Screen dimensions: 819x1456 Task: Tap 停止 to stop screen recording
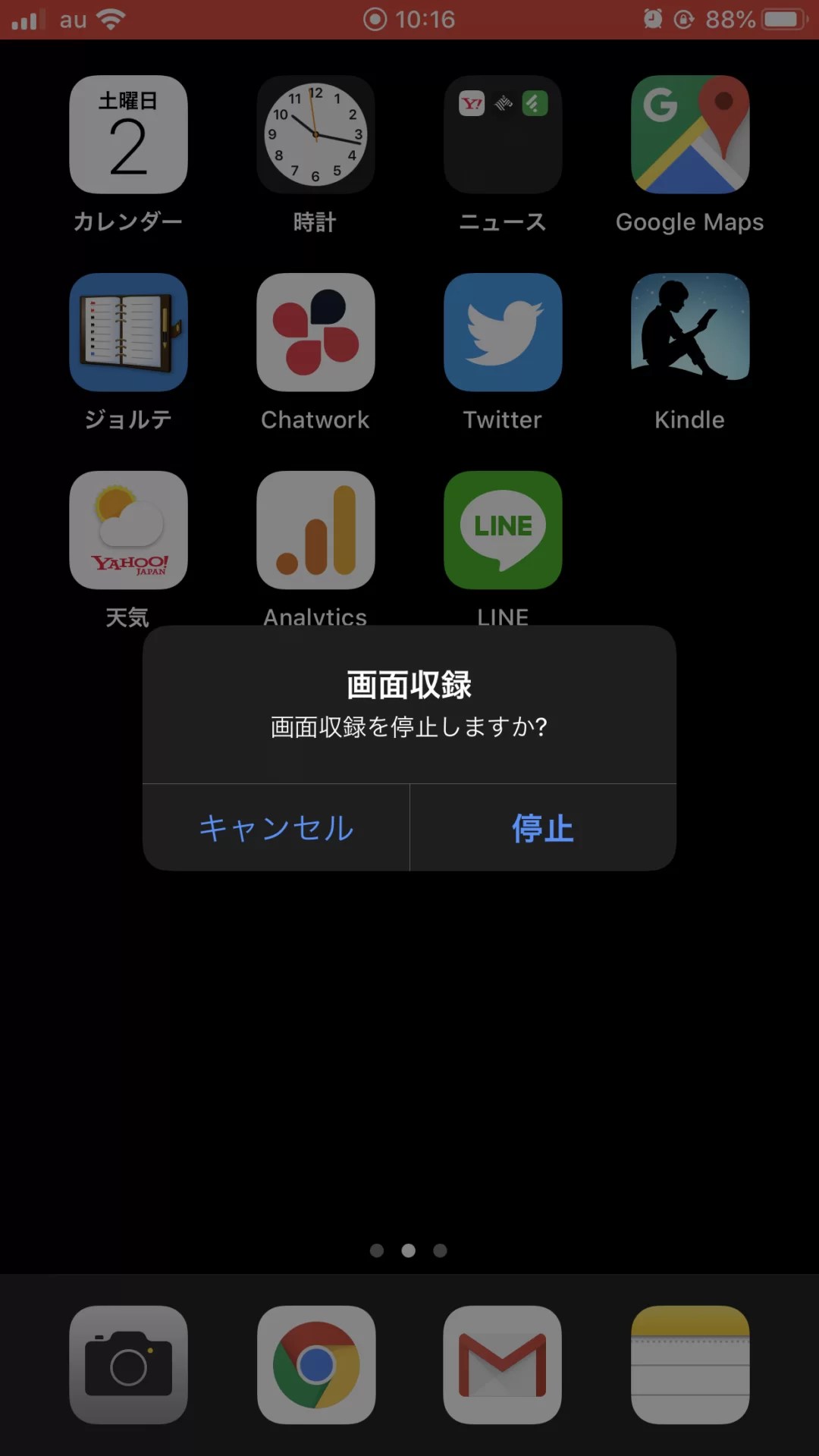(x=541, y=828)
